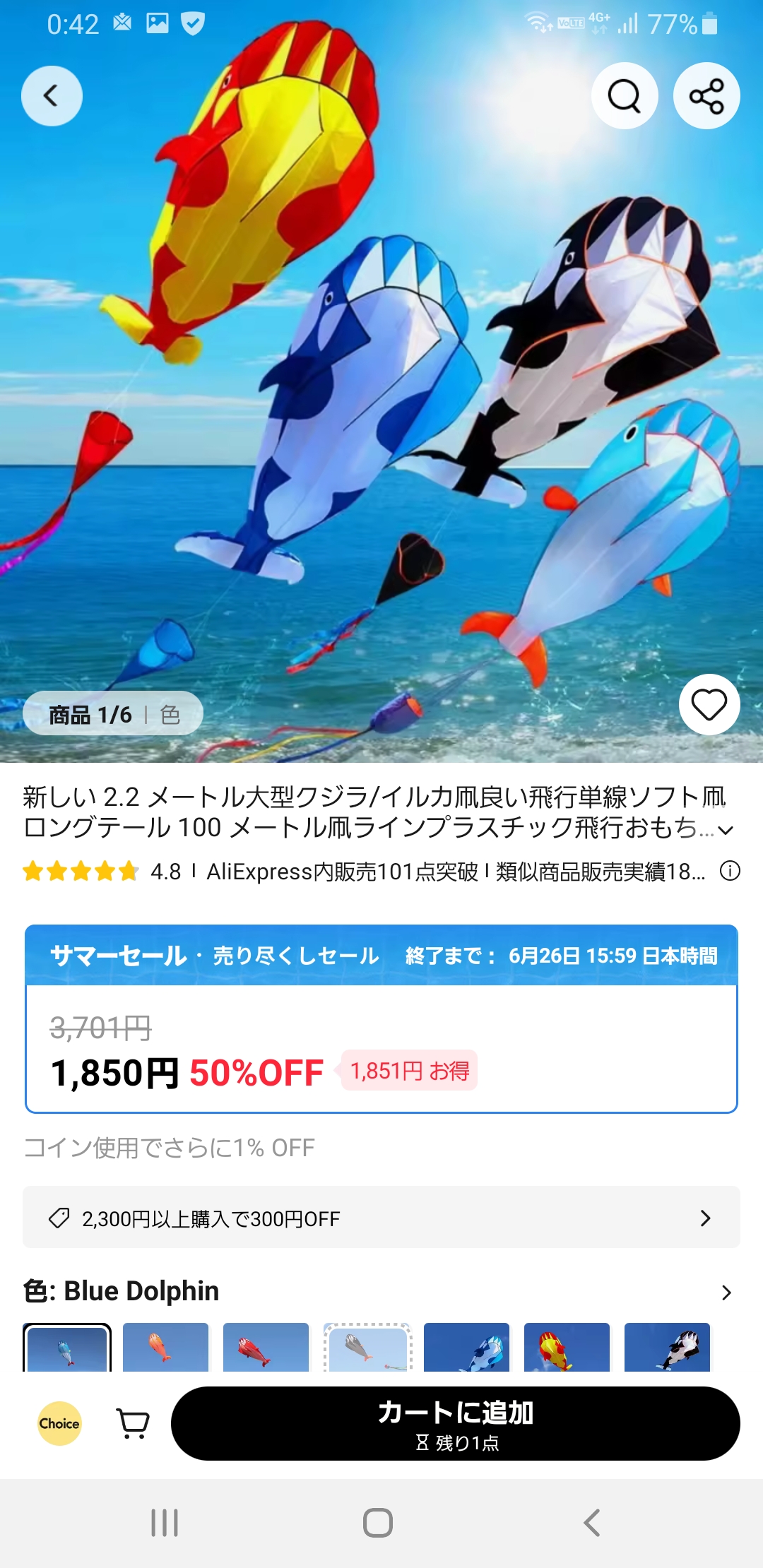This screenshot has height=1568, width=763.
Task: Open the system recent apps button
Action: [165, 1523]
